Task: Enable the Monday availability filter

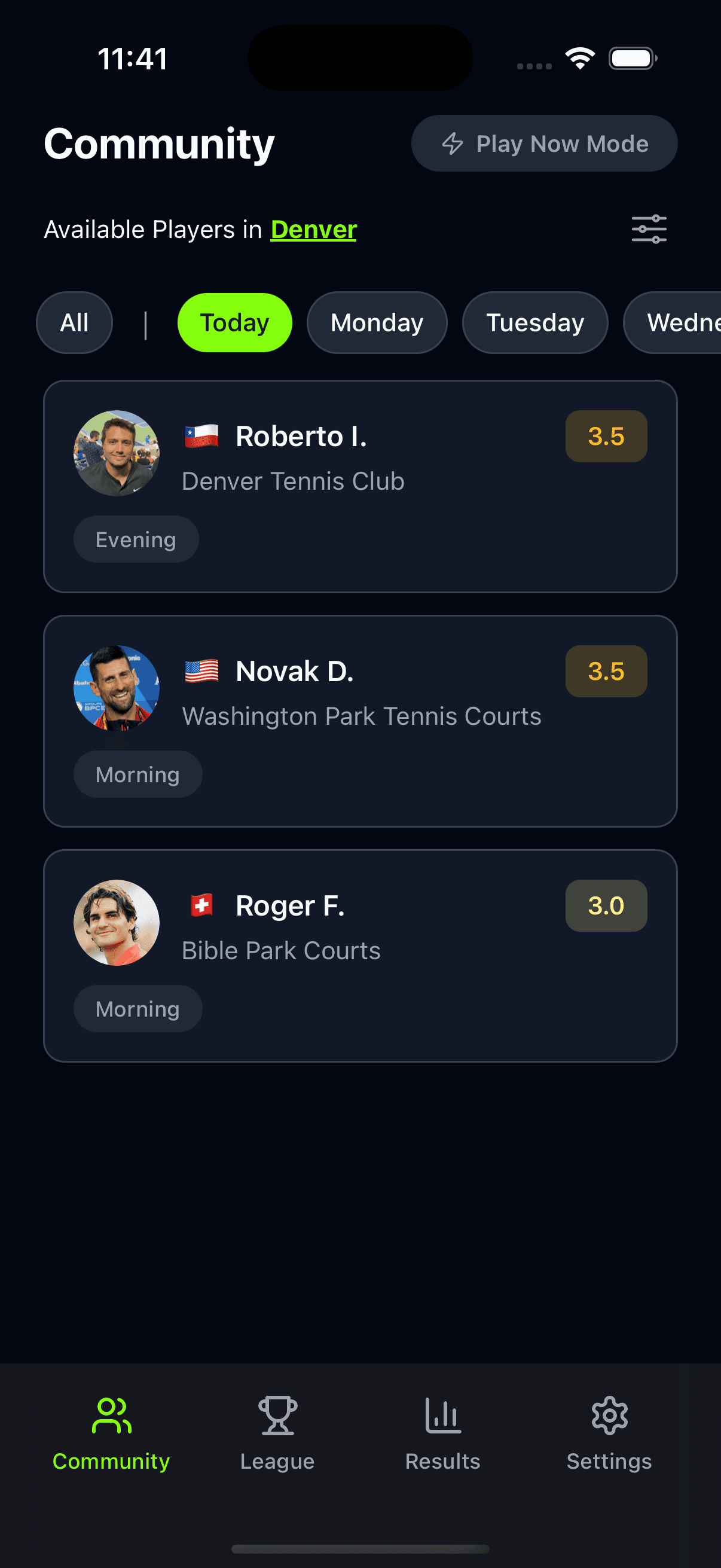Action: [377, 322]
